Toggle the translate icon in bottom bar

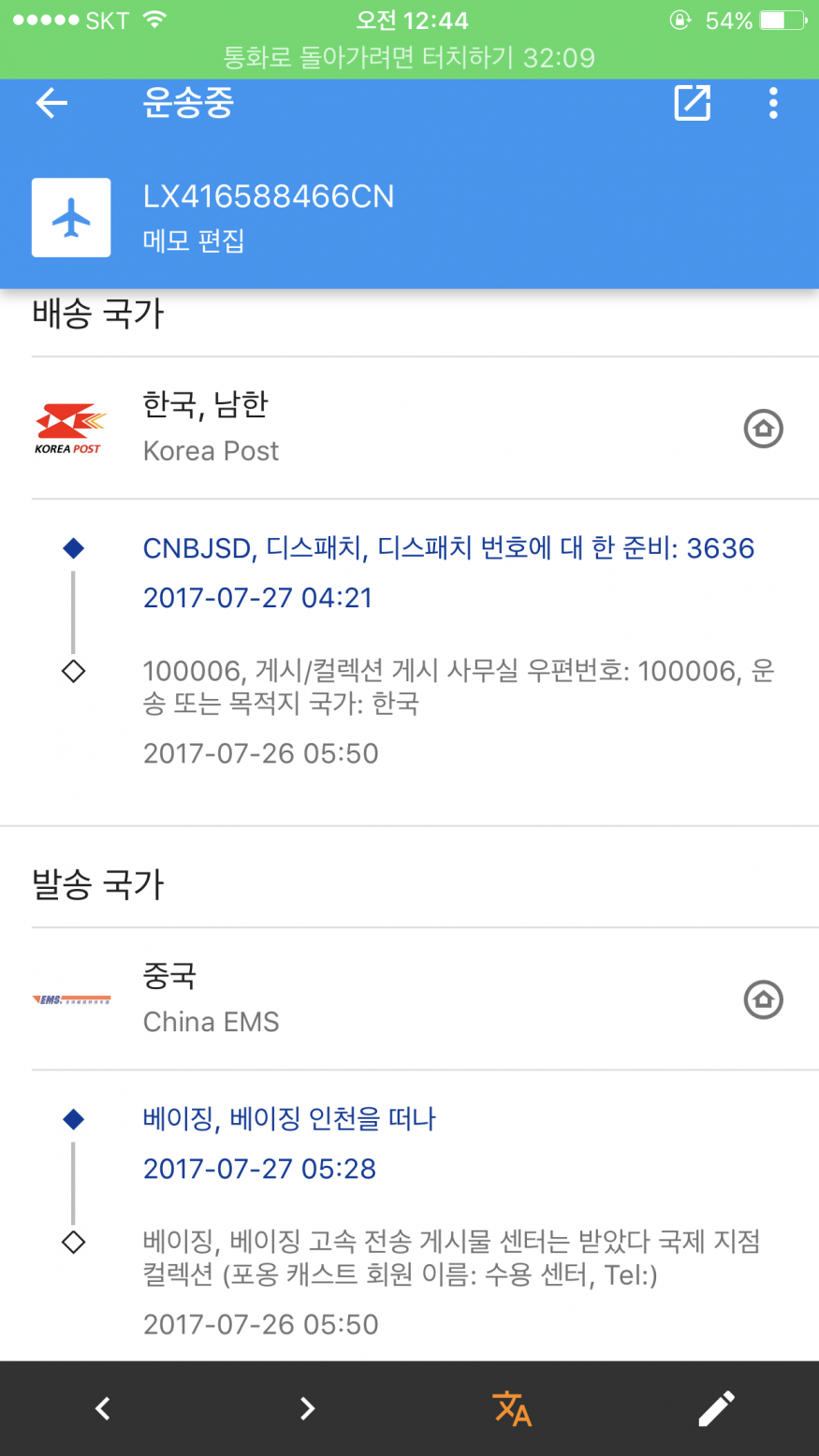click(512, 1408)
